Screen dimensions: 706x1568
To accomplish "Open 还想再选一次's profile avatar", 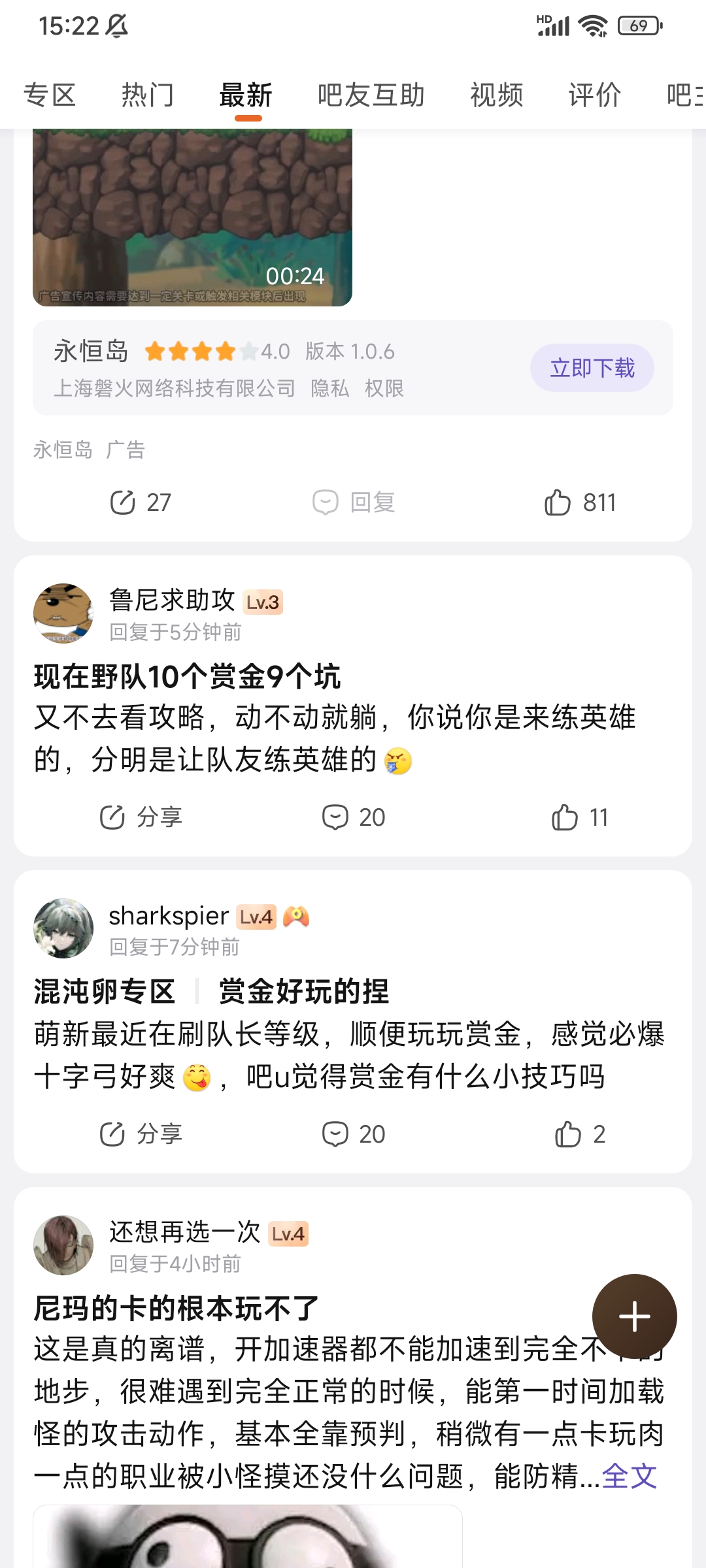I will [63, 1245].
